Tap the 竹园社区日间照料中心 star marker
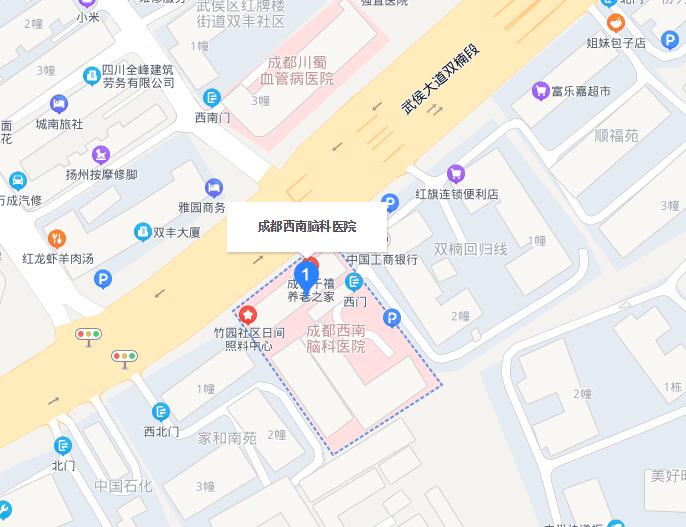 247,316
